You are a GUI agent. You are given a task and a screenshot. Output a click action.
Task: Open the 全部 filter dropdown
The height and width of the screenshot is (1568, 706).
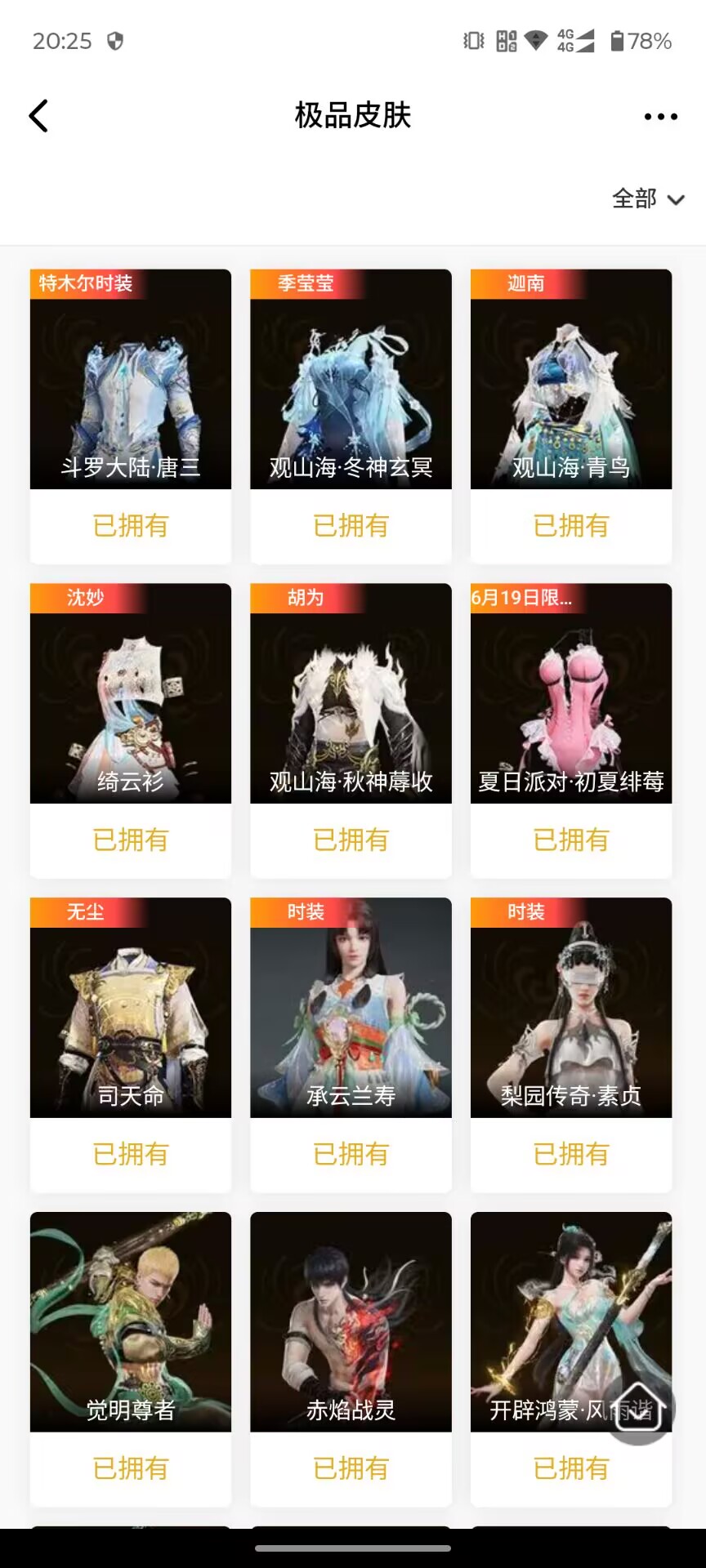[633, 198]
